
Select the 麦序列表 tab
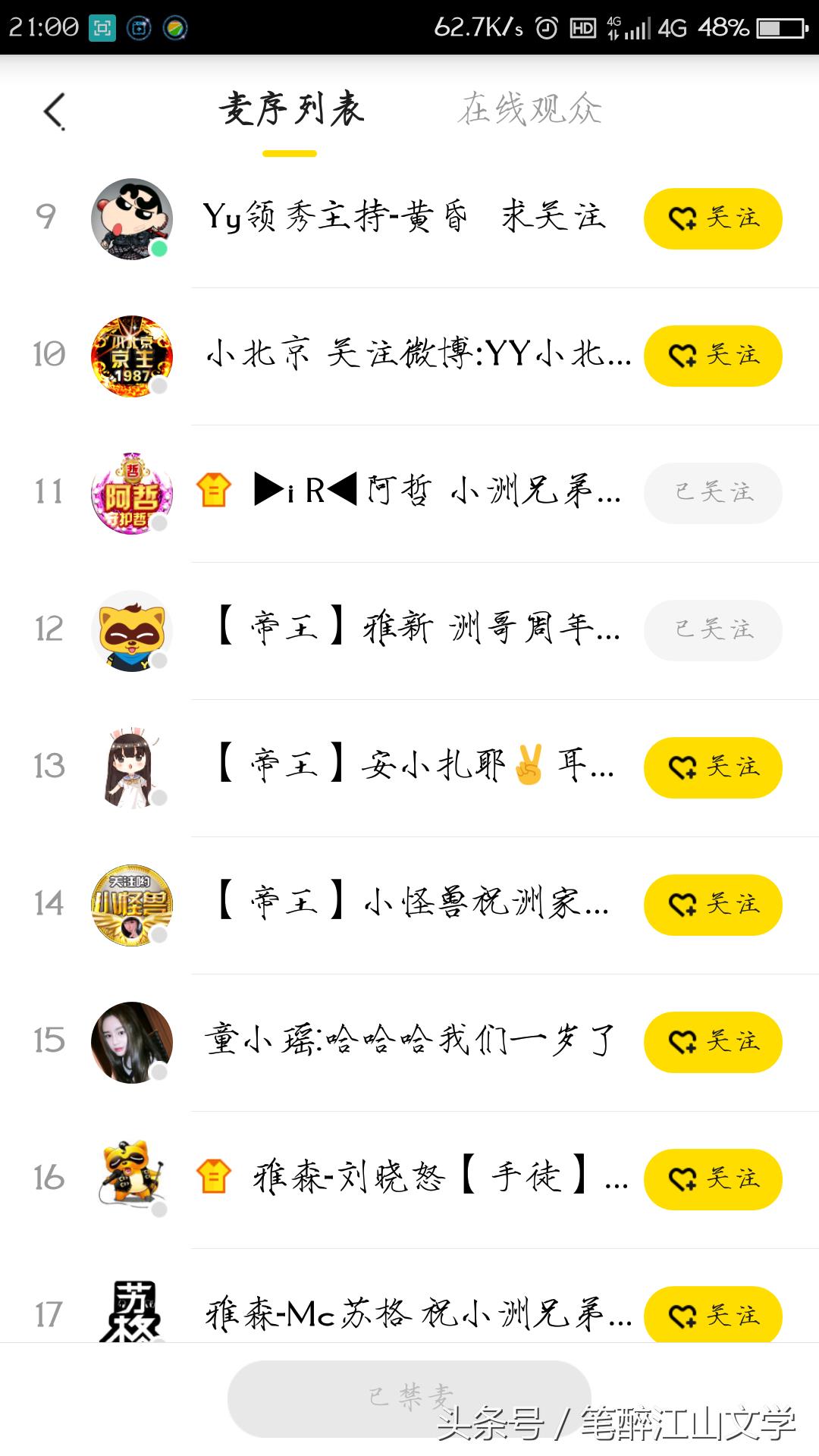click(x=291, y=109)
